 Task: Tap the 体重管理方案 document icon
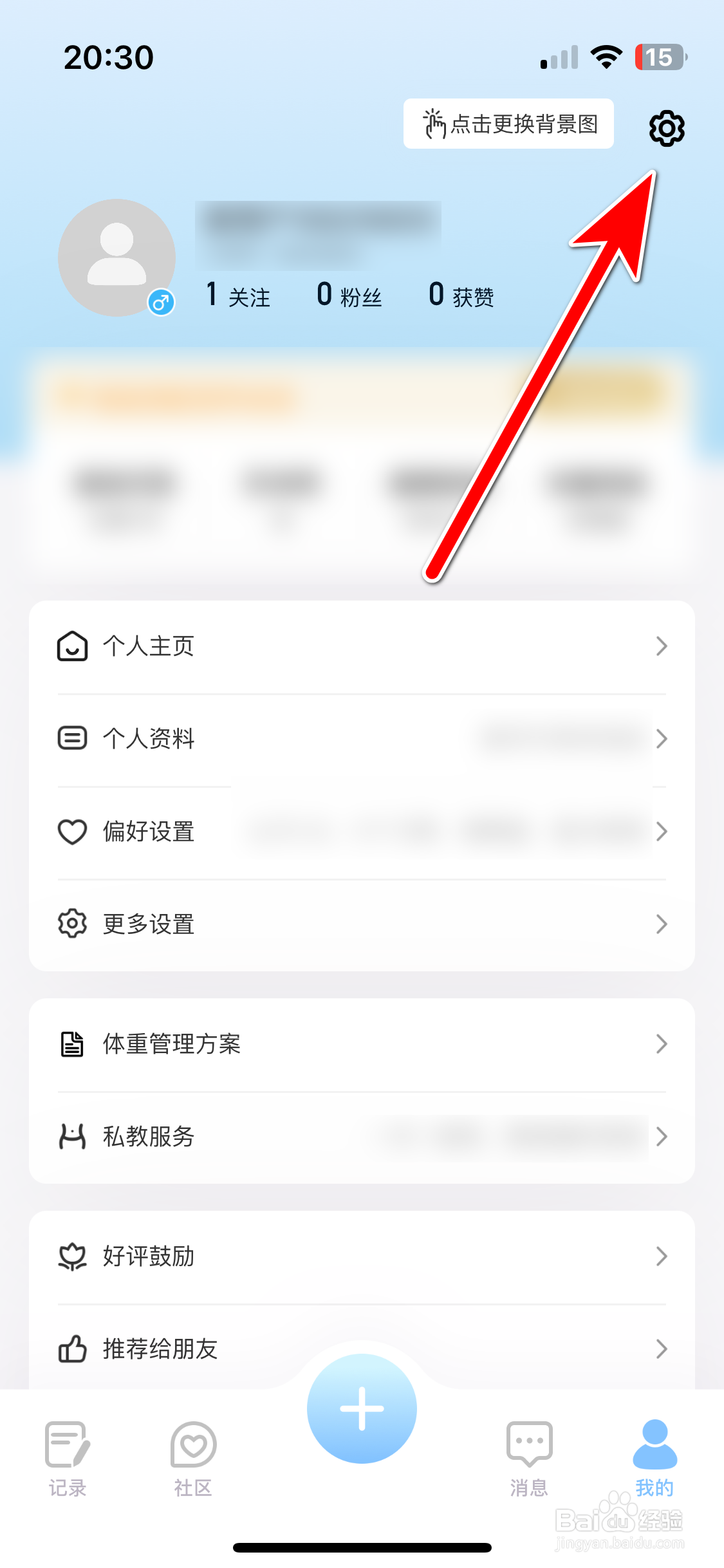coord(72,1044)
